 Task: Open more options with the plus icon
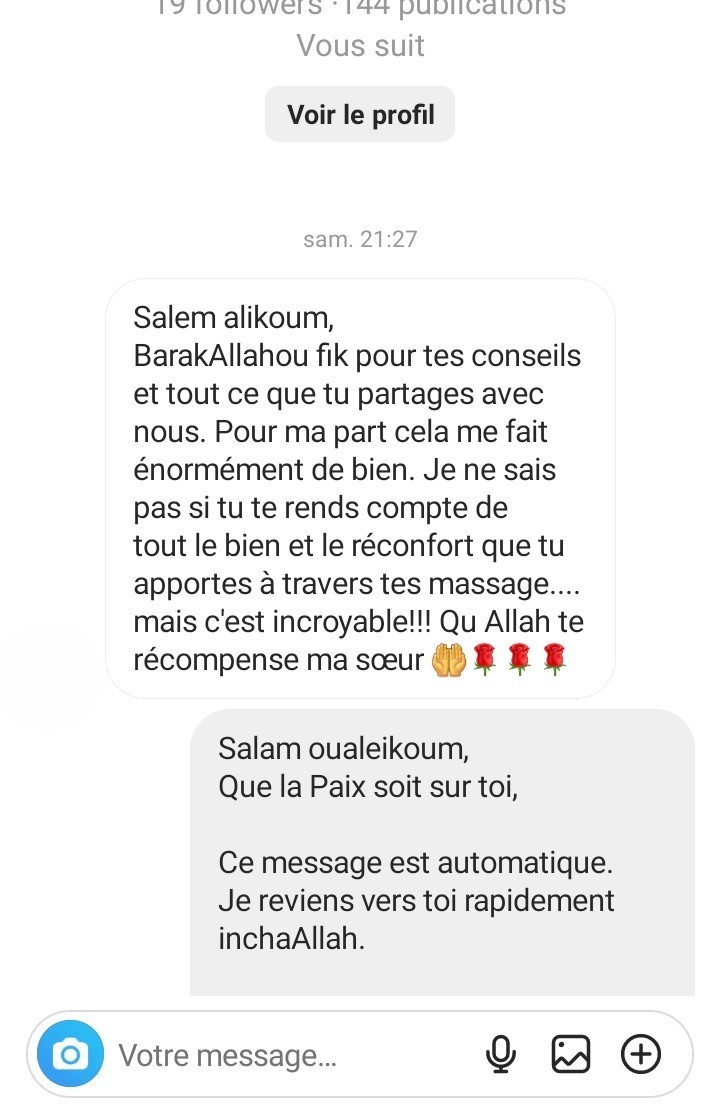pos(641,1054)
